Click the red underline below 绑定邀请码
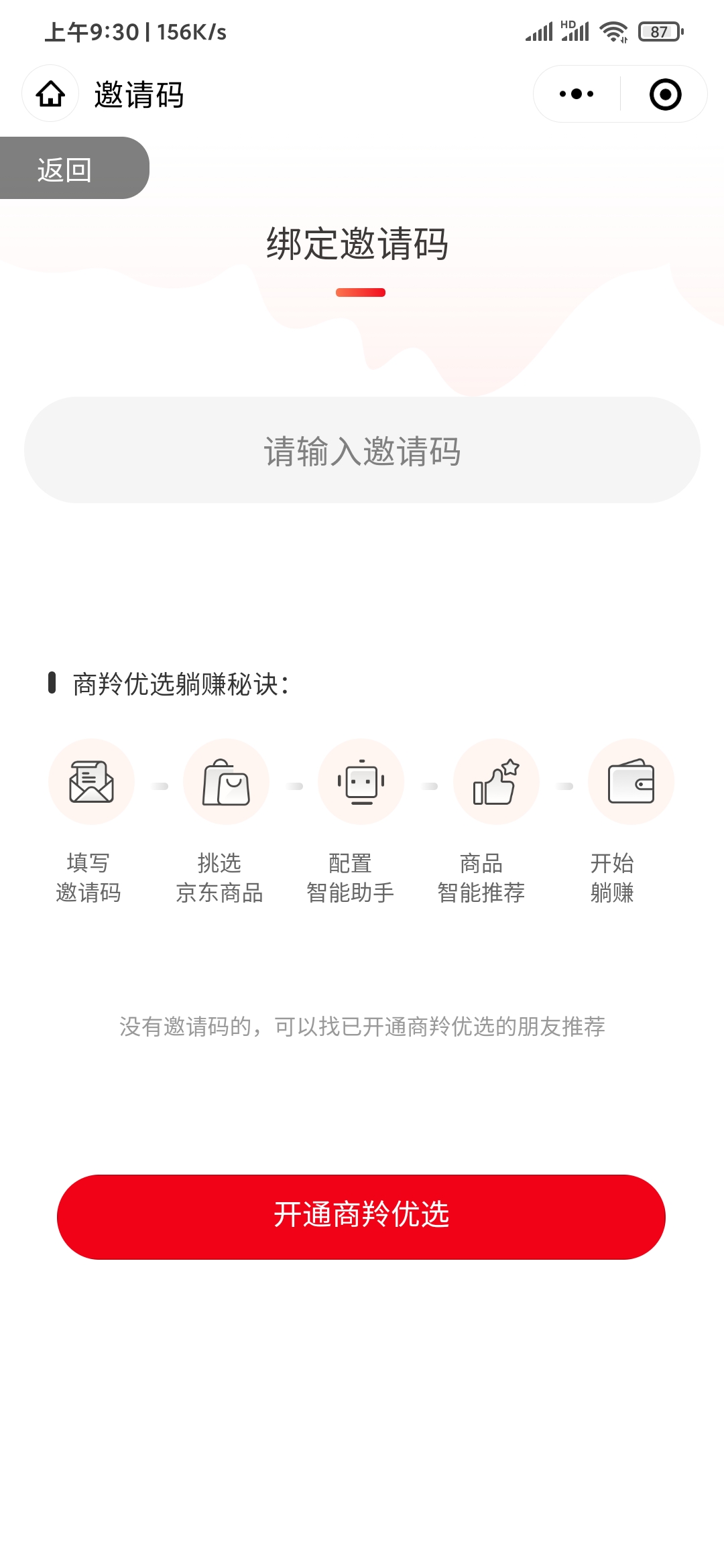The width and height of the screenshot is (724, 1568). [x=361, y=291]
